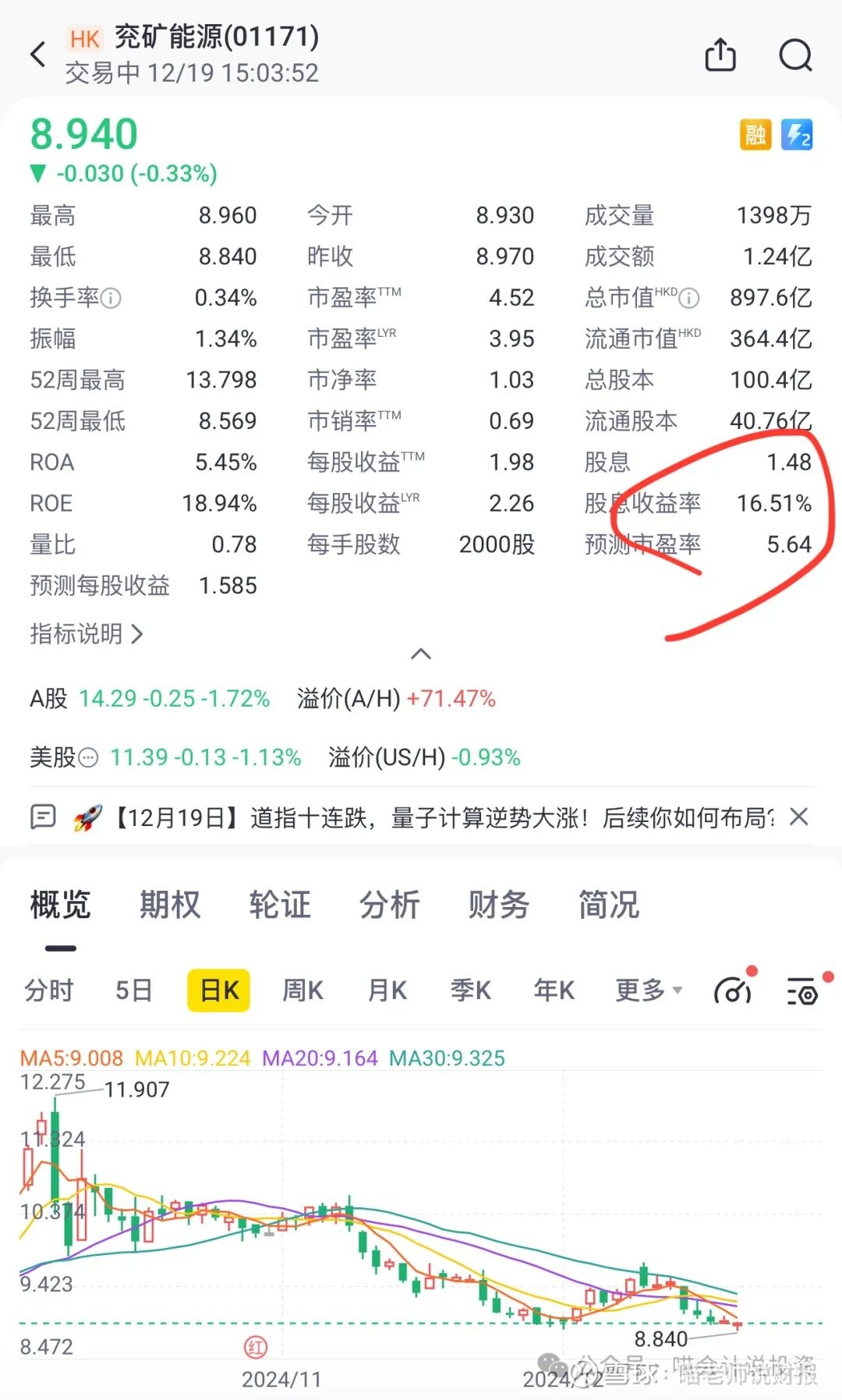Viewport: 842px width, 1400px height.
Task: Open the 分析 tab
Action: 389,905
